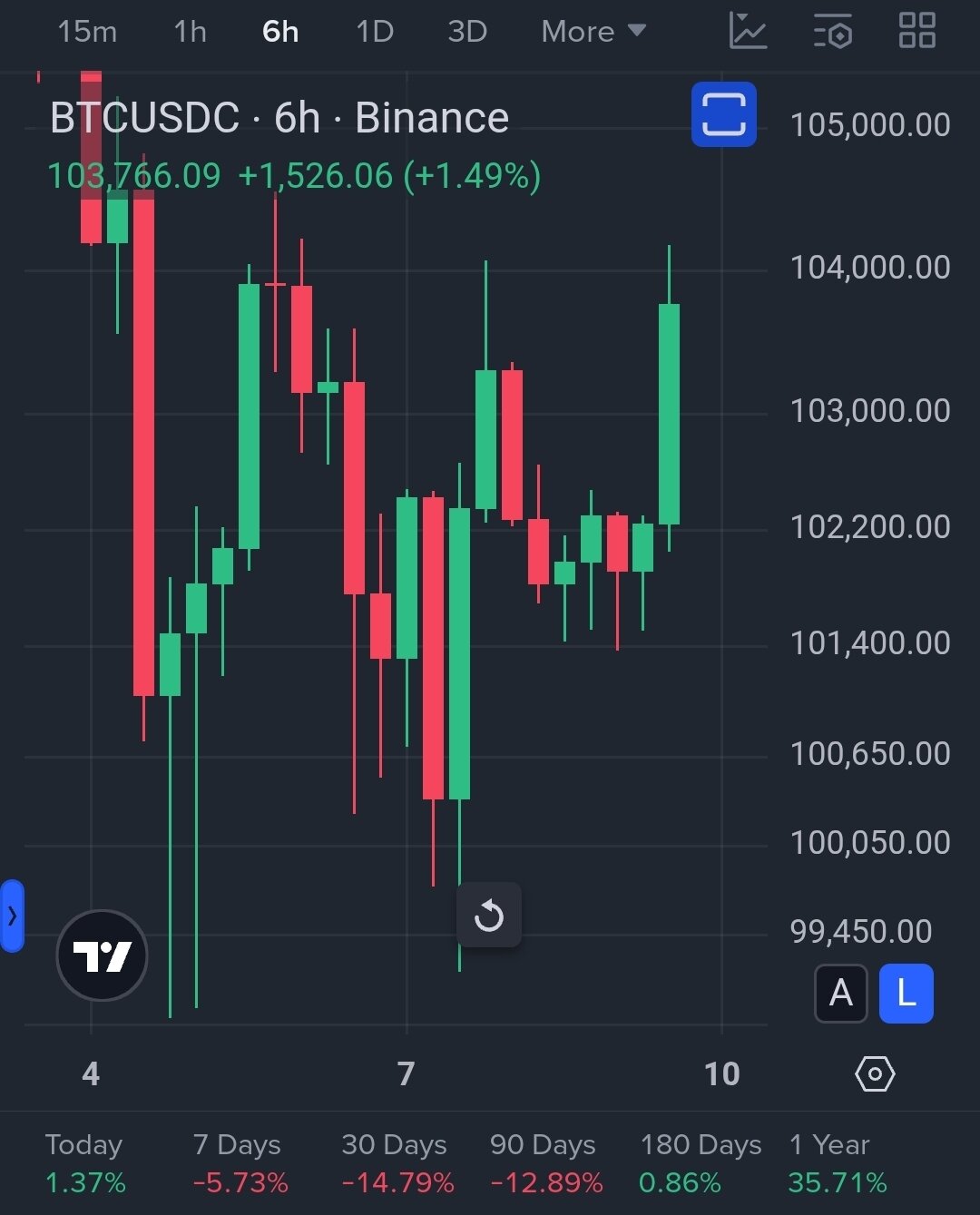Show the 7 Days performance range
This screenshot has height=1215, width=980.
(240, 1163)
